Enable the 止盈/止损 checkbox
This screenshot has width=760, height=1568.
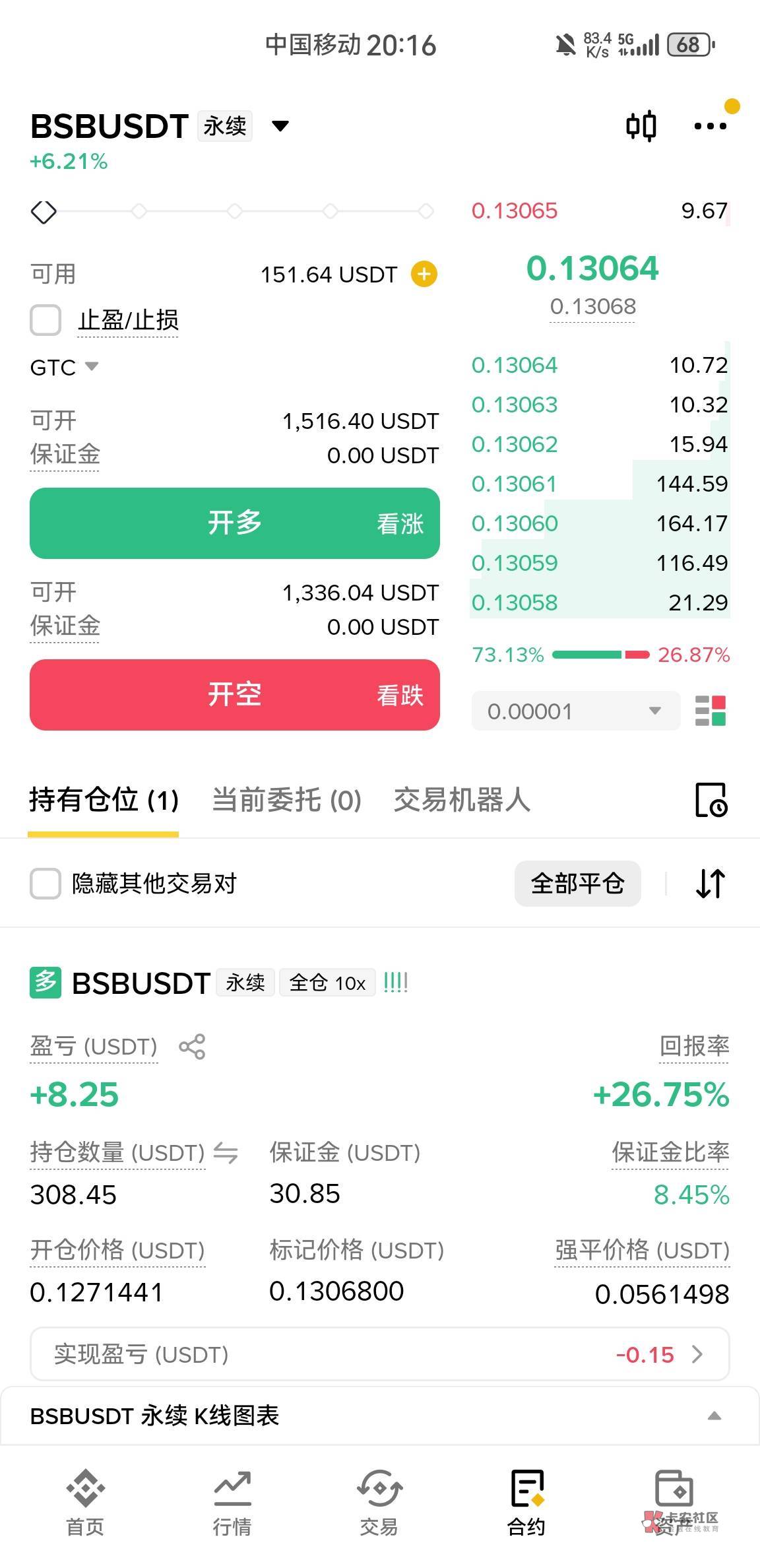pyautogui.click(x=46, y=321)
